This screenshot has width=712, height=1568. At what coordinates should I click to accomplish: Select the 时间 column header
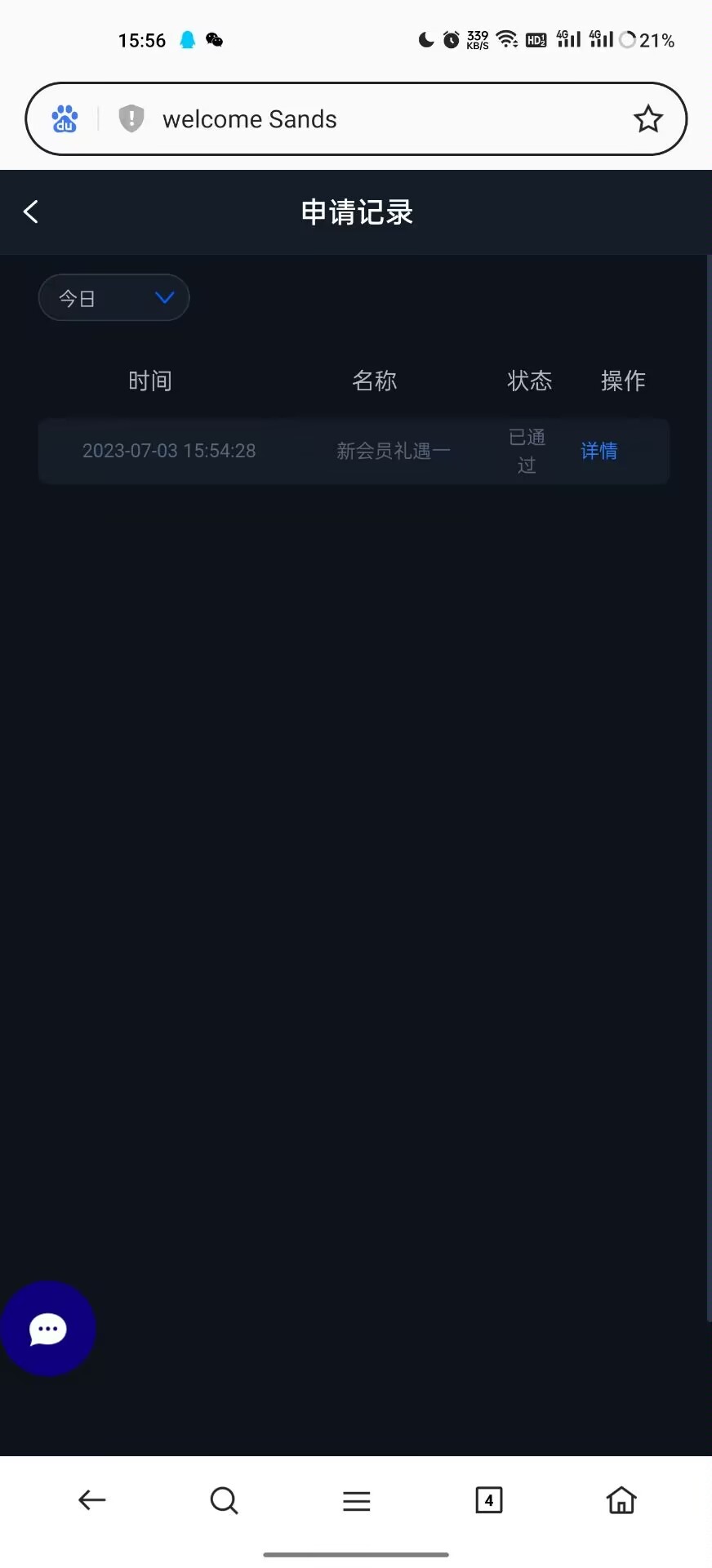150,381
